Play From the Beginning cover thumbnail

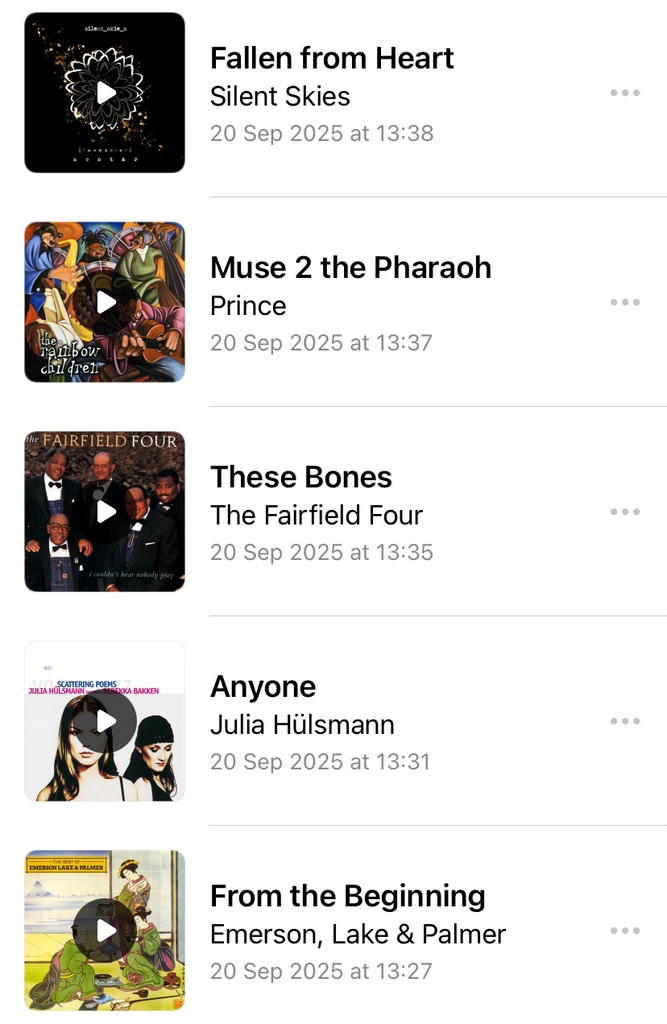click(105, 930)
